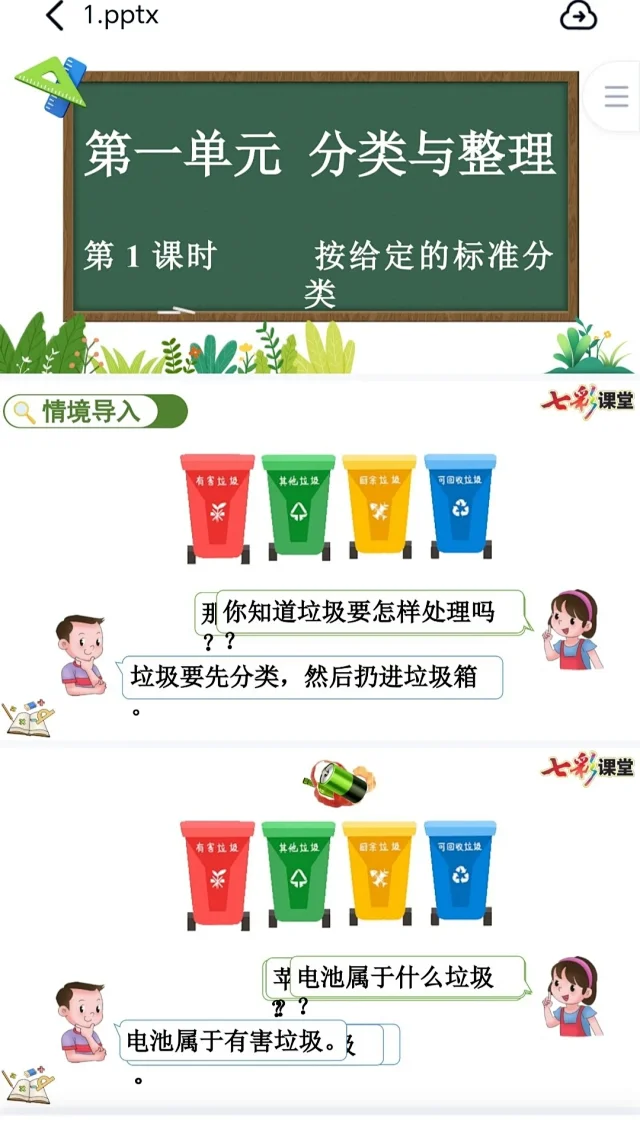
Task: Open the floating menu button
Action: [x=615, y=96]
